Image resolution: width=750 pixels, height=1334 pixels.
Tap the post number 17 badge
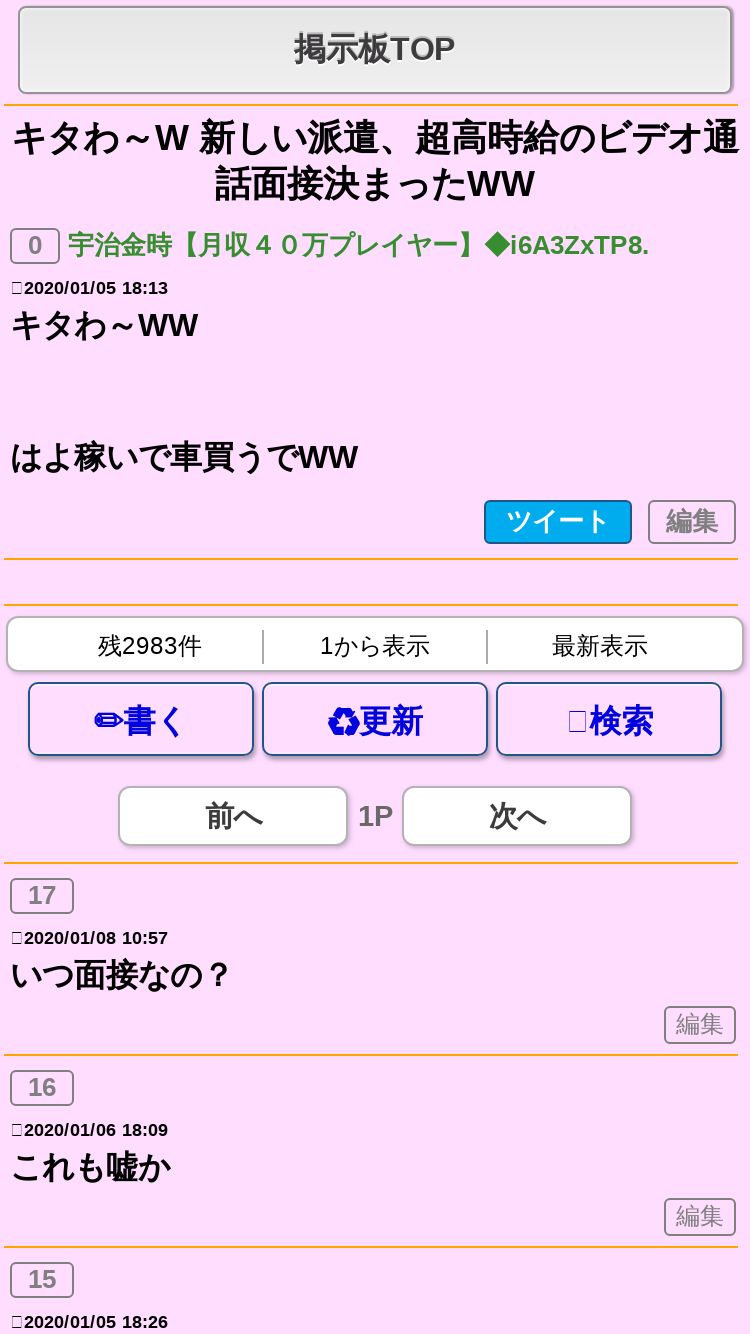(x=42, y=896)
